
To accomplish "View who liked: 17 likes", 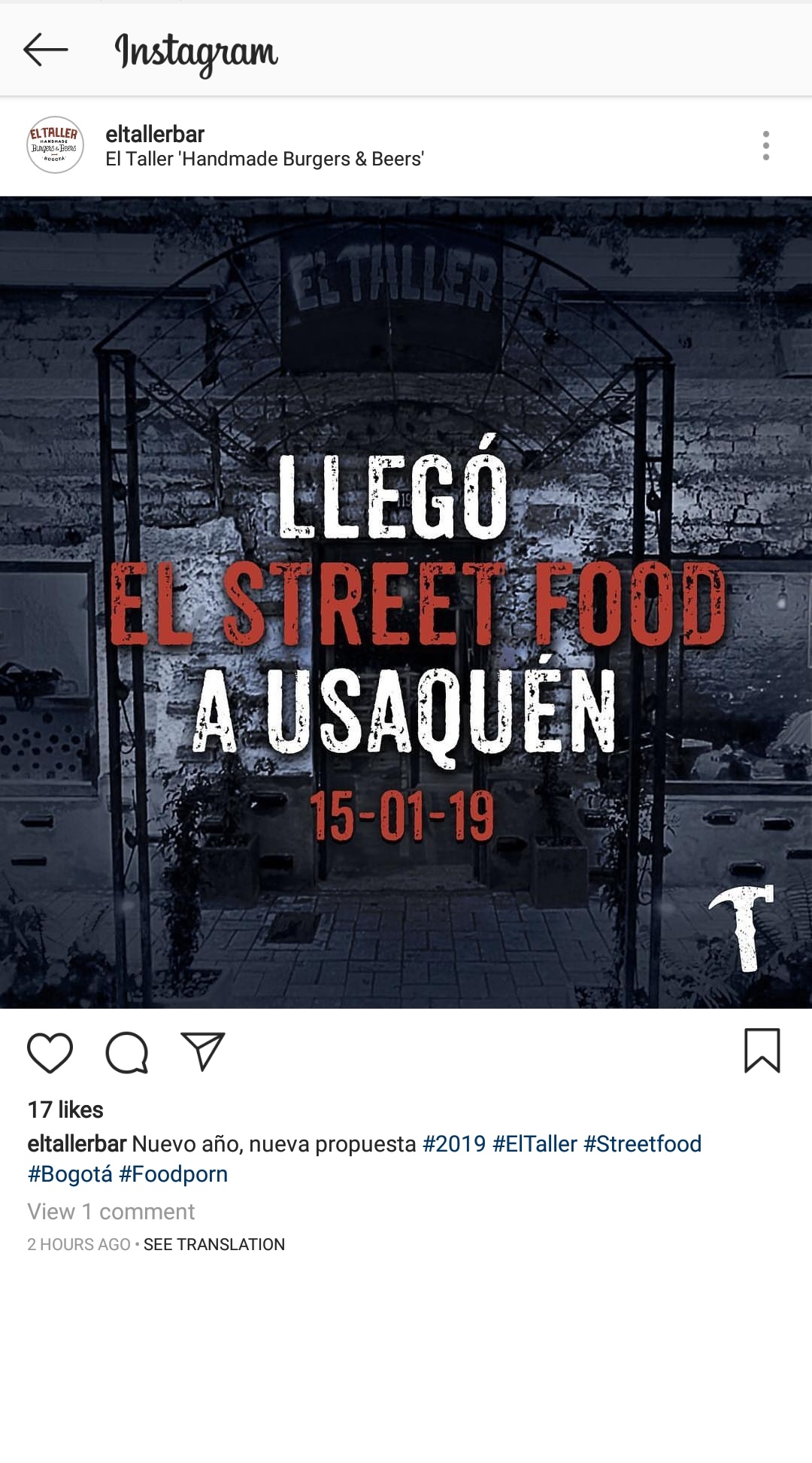I will coord(65,1109).
